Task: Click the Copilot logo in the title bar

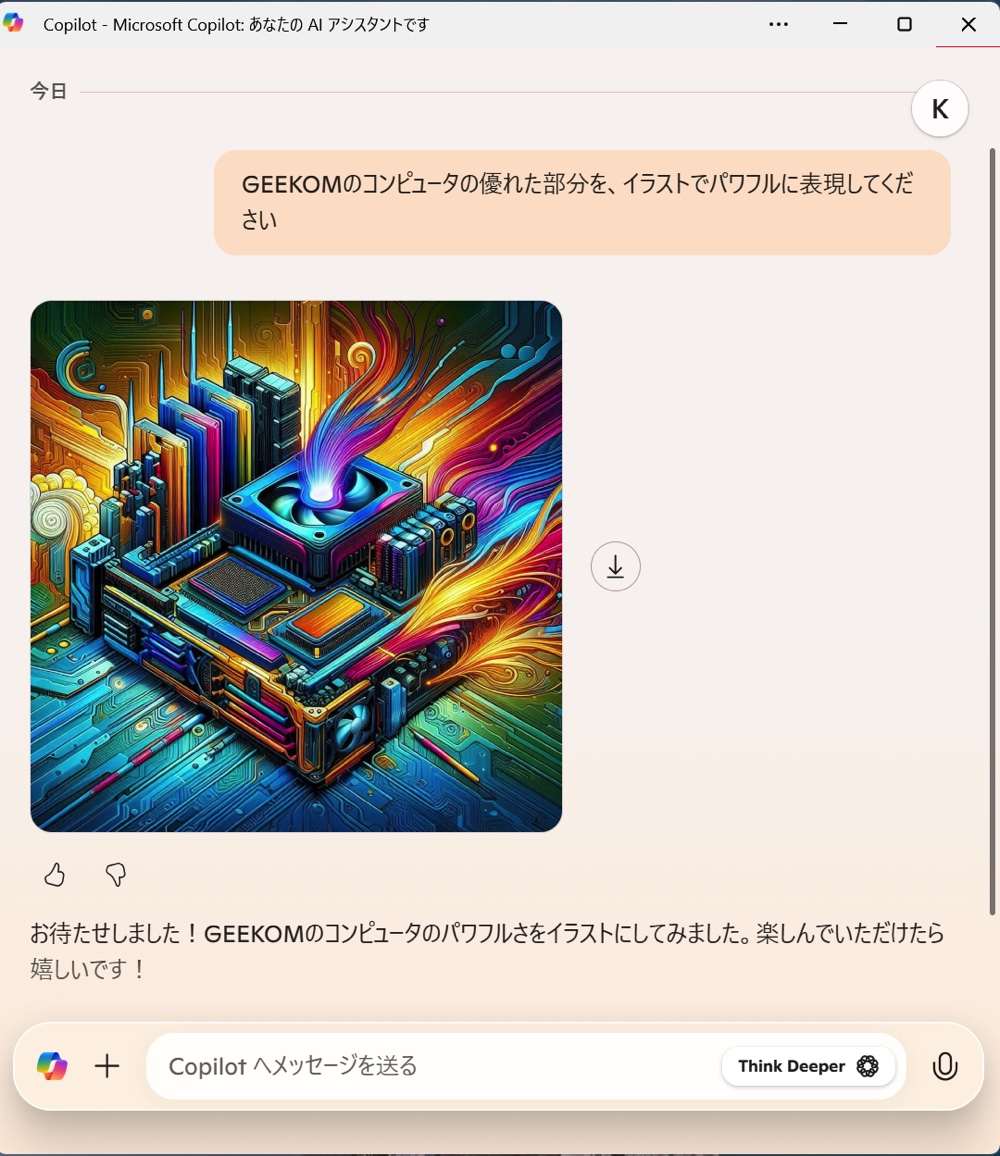Action: pyautogui.click(x=14, y=24)
